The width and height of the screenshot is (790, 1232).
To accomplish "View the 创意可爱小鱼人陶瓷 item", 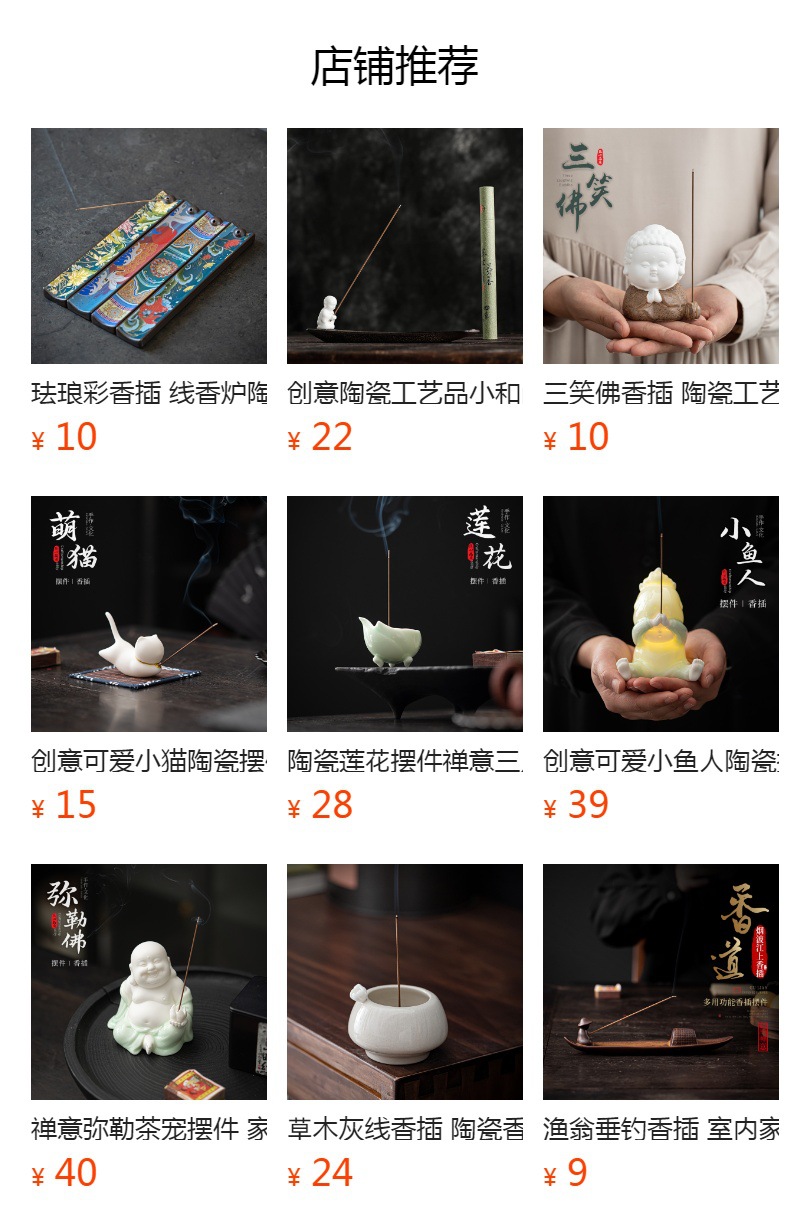I will pos(661,660).
